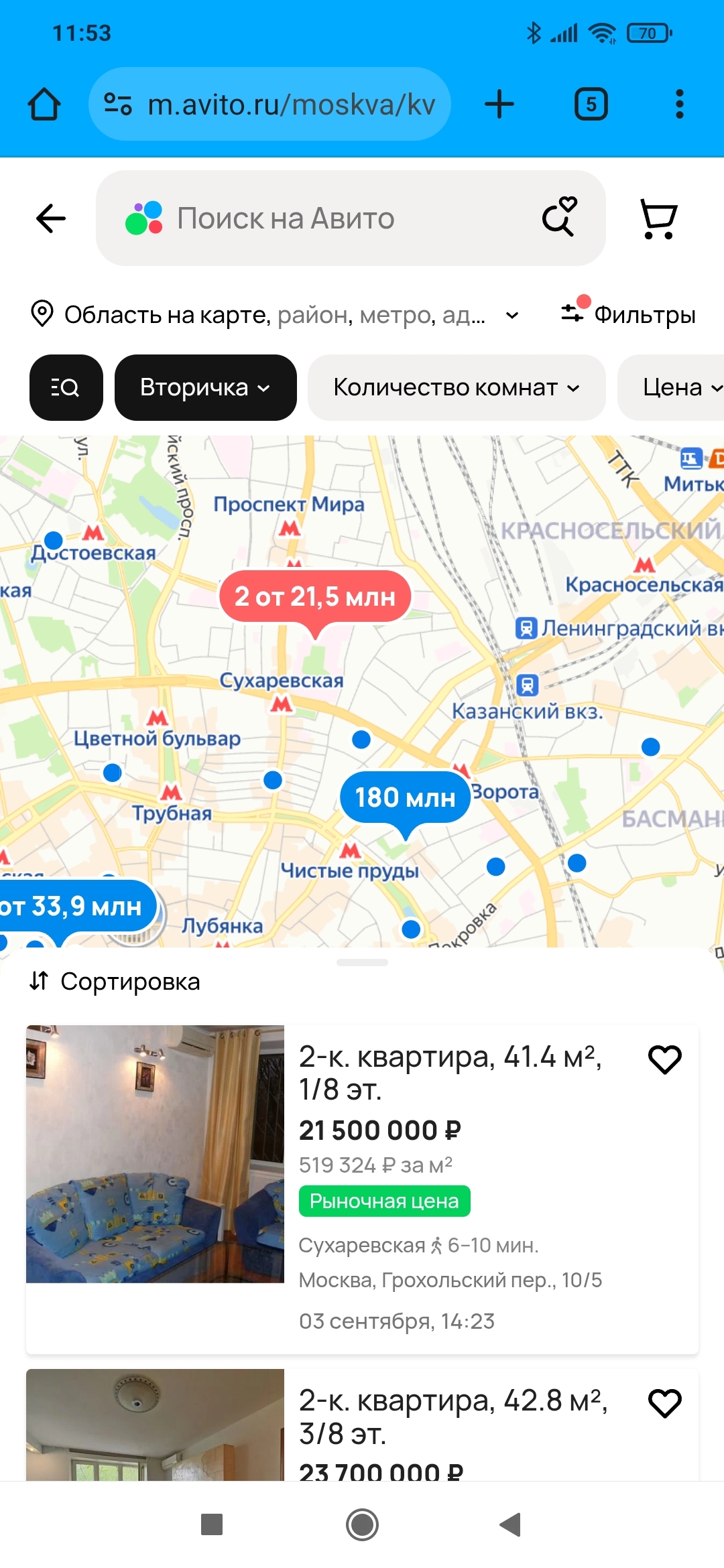Expand the Вторичка dropdown chip

[x=205, y=387]
